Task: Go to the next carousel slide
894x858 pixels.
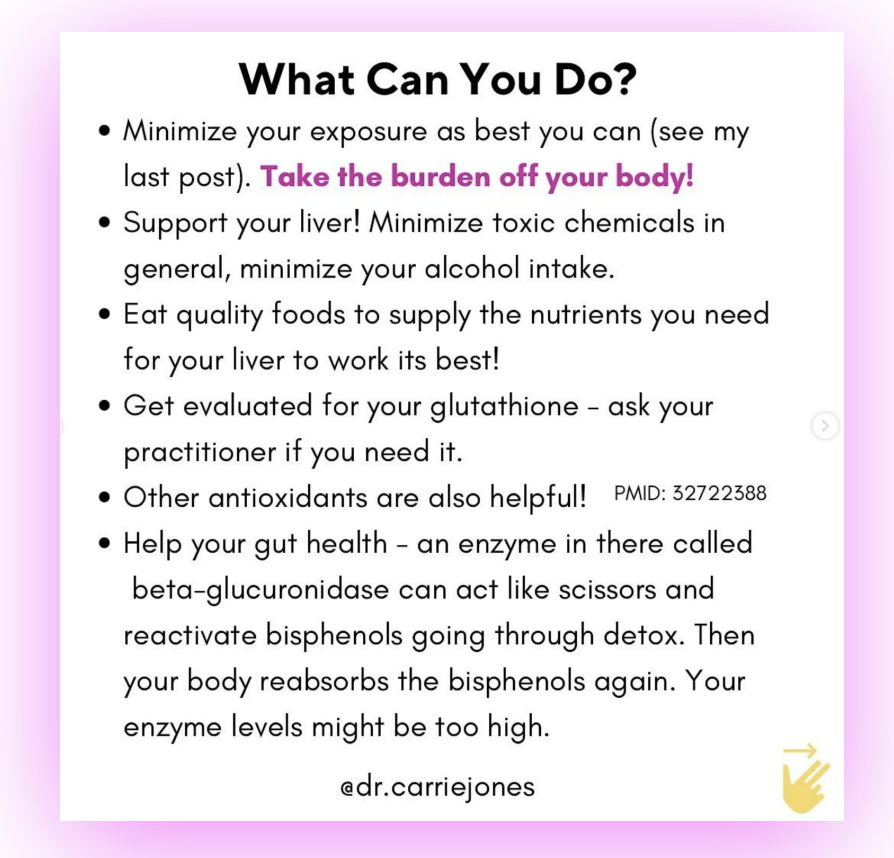Action: 824,426
